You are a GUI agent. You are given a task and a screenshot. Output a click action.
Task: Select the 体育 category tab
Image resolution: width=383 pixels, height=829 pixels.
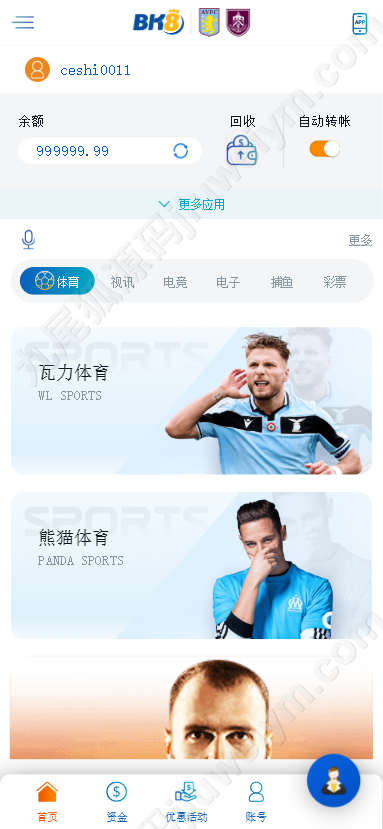click(x=57, y=281)
